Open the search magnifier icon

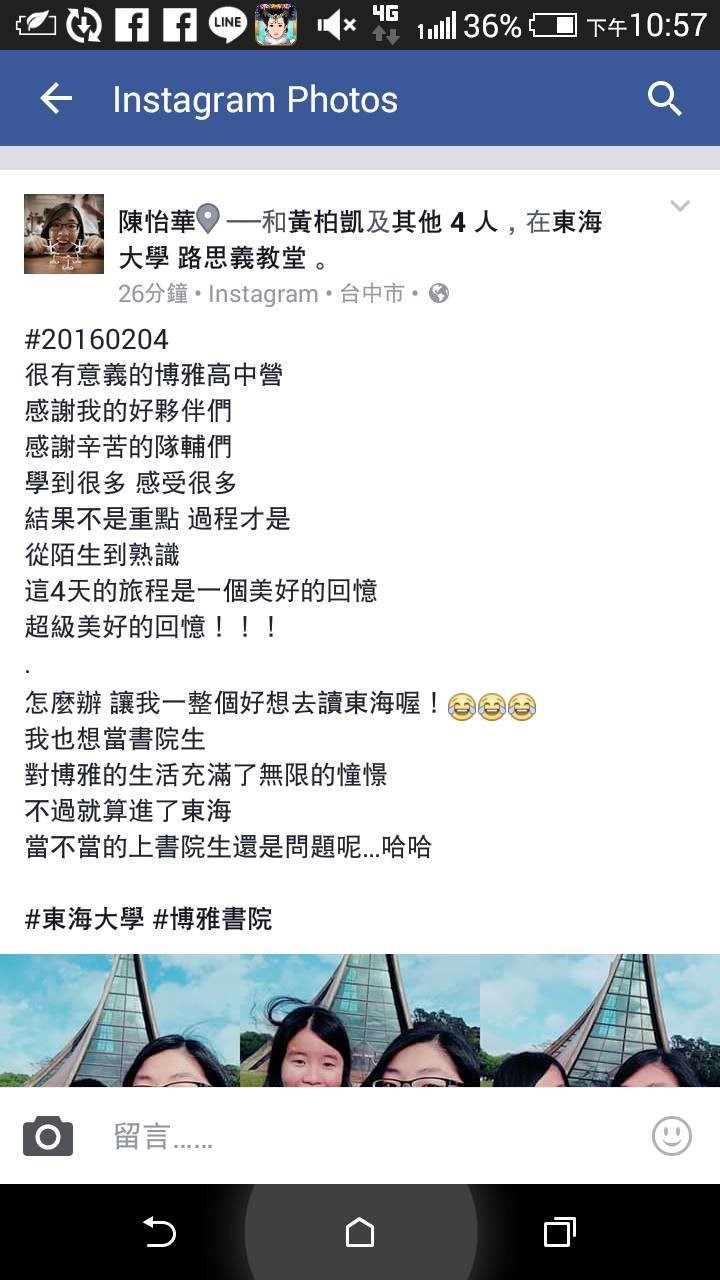[665, 98]
